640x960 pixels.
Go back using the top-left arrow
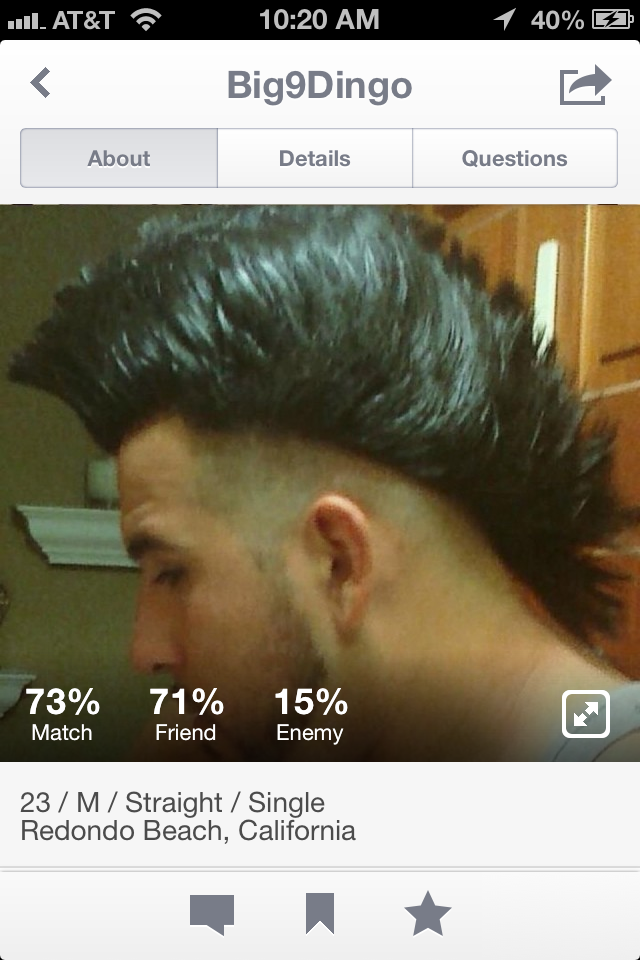pos(40,84)
